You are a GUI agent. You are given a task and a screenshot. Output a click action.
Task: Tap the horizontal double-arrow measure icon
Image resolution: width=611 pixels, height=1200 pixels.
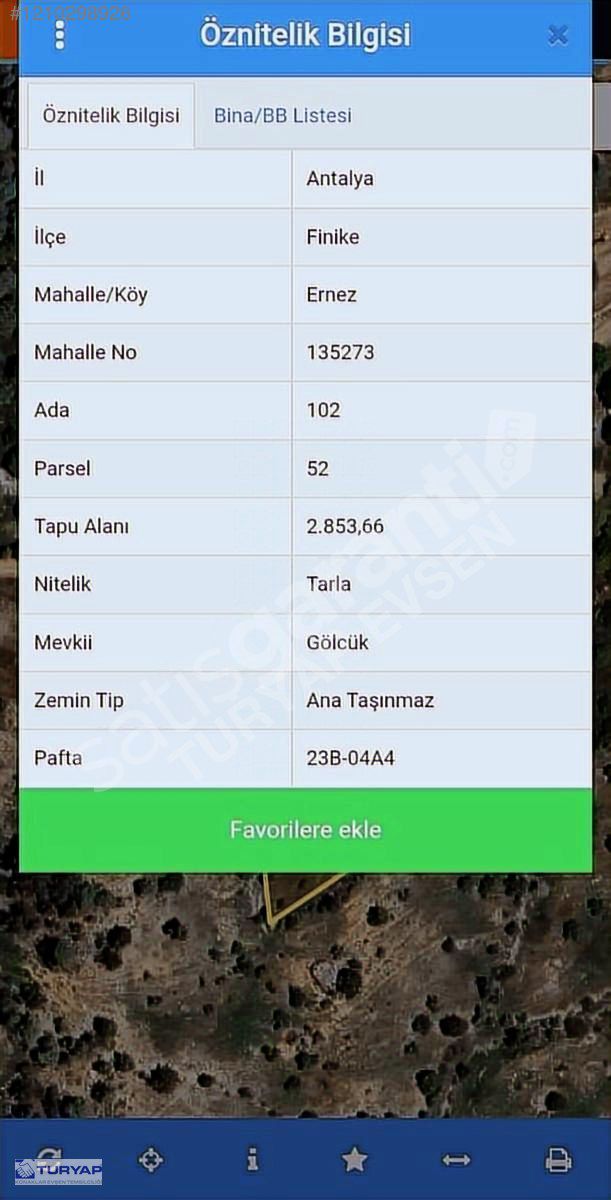click(x=456, y=1160)
